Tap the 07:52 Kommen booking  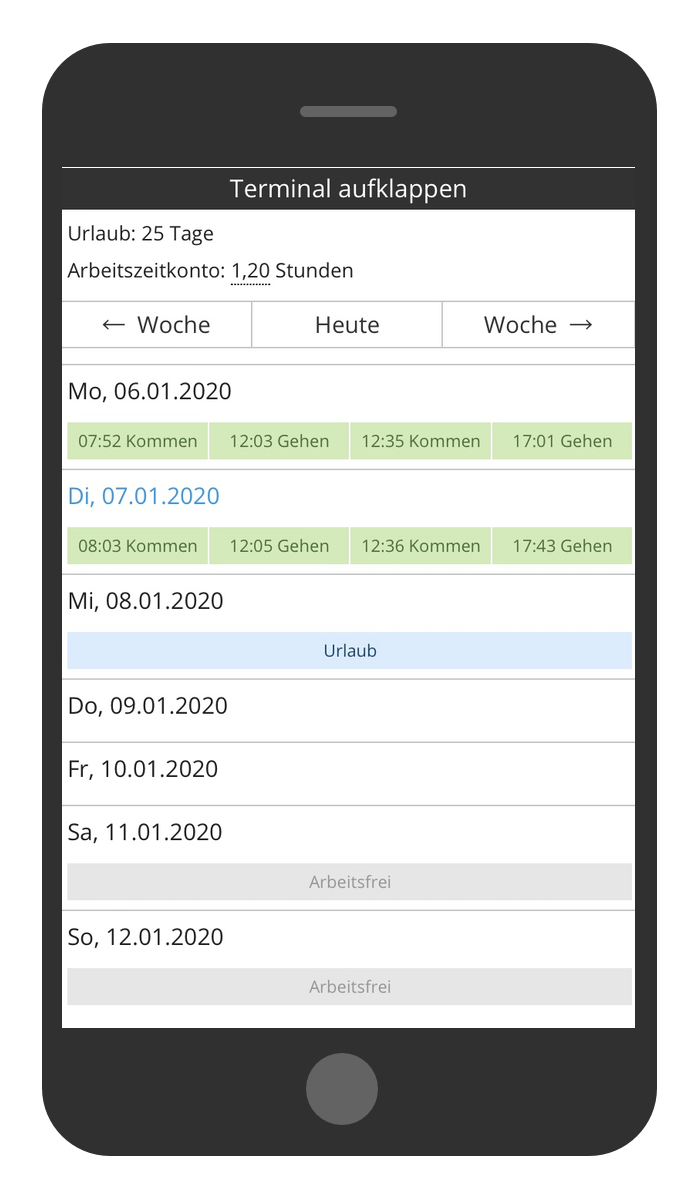click(138, 441)
